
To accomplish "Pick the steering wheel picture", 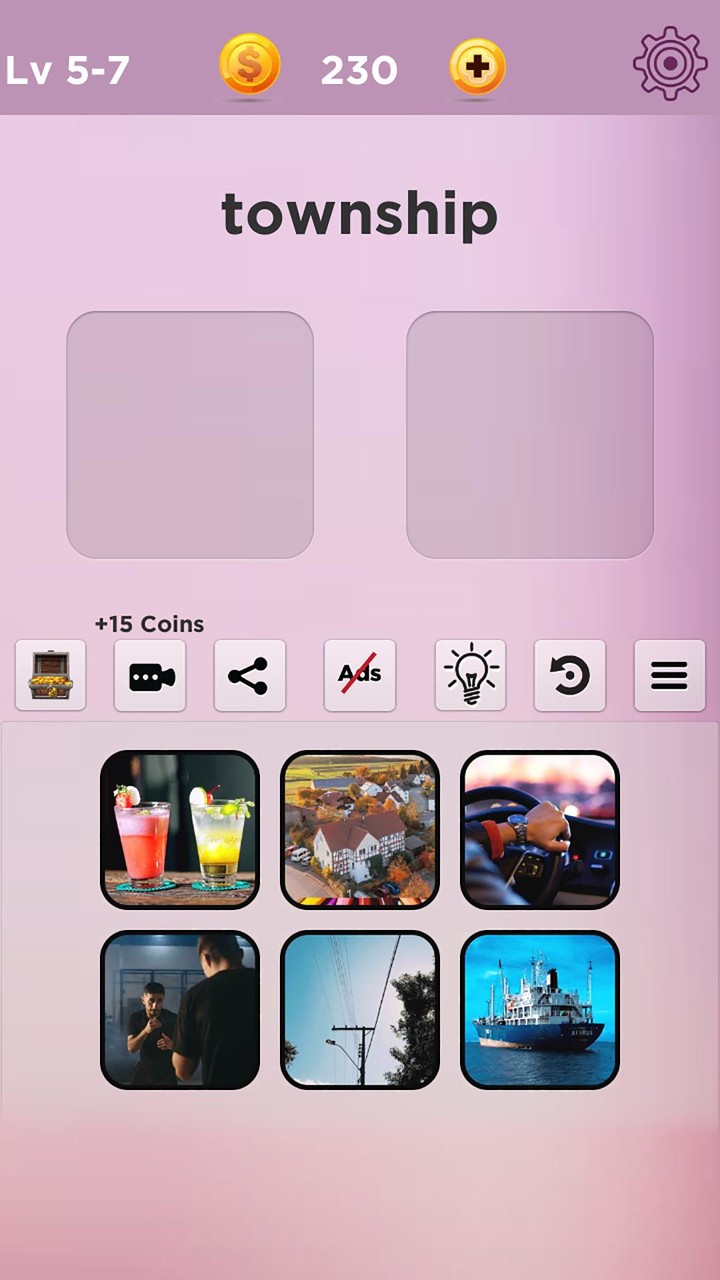I will click(x=540, y=830).
